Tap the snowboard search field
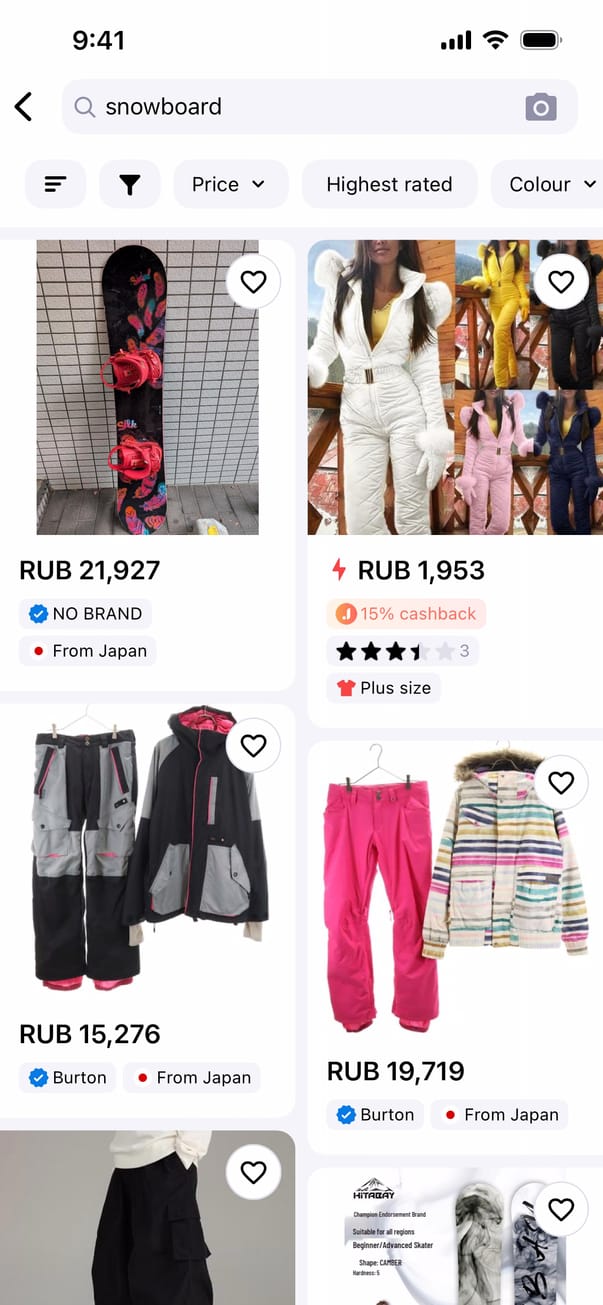603x1305 pixels. click(300, 107)
